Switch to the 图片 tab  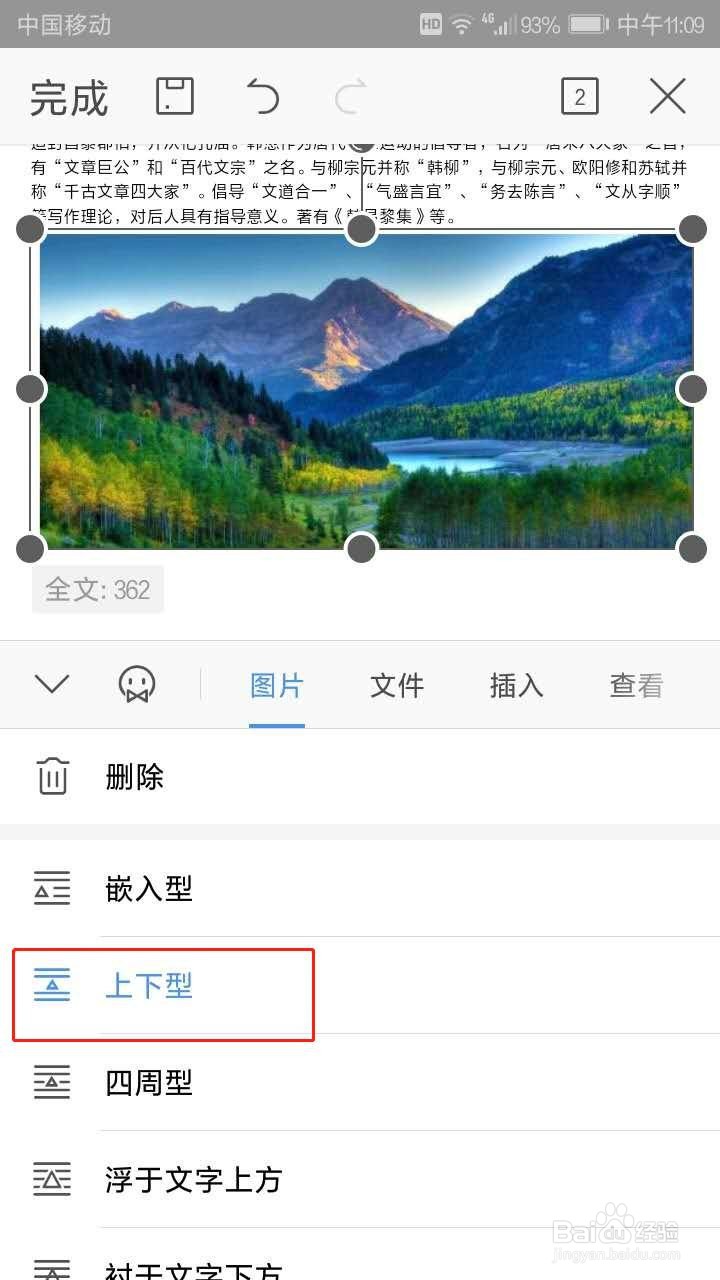(276, 684)
